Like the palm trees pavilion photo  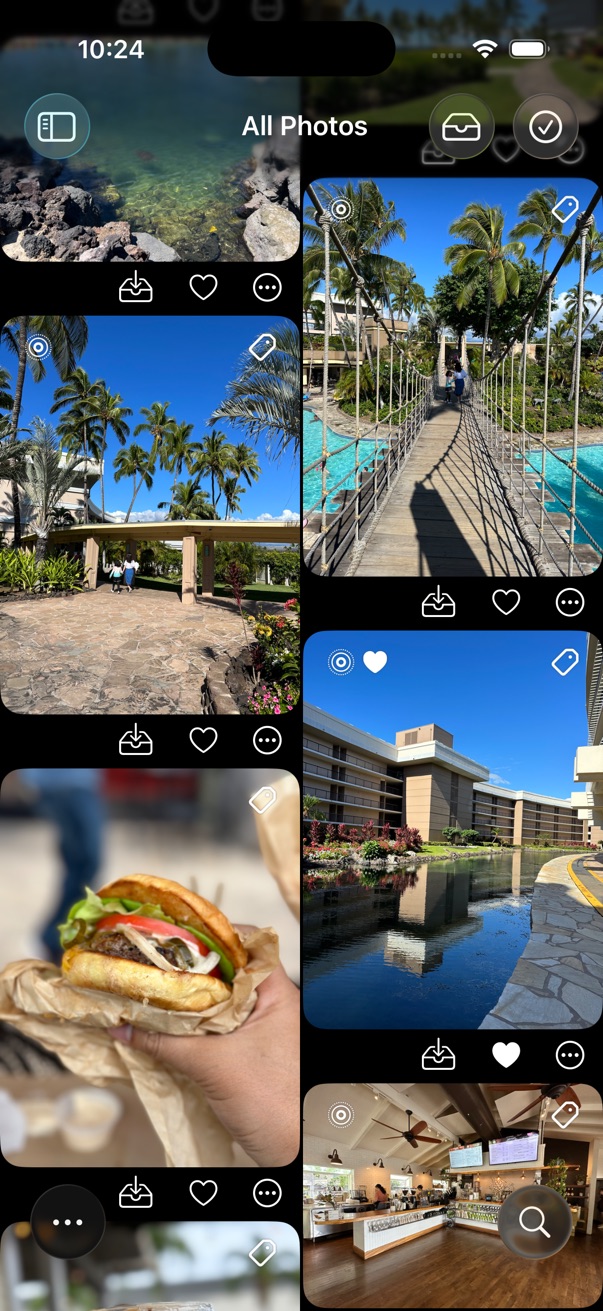tap(203, 740)
